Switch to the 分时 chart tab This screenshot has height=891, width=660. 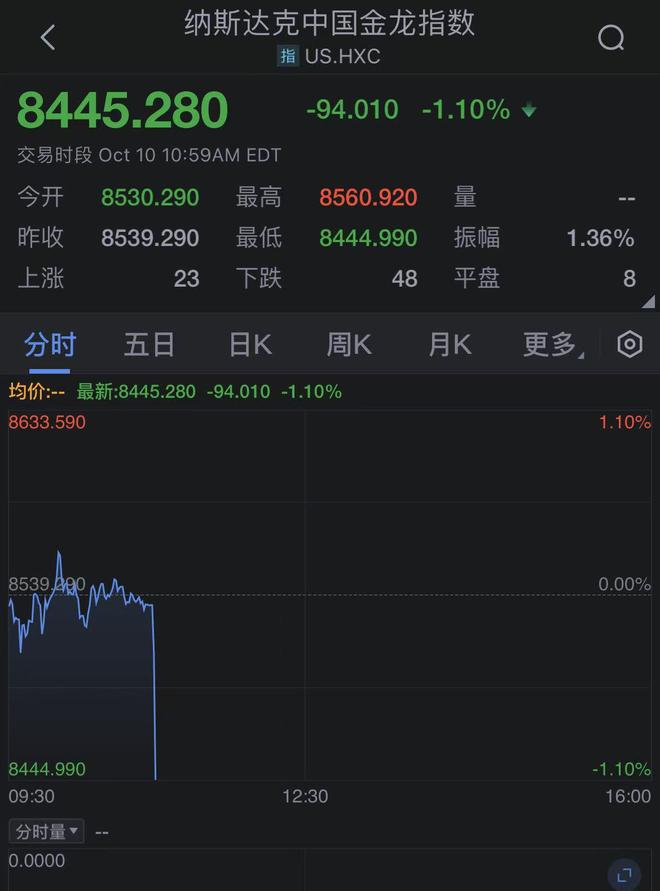coord(50,345)
